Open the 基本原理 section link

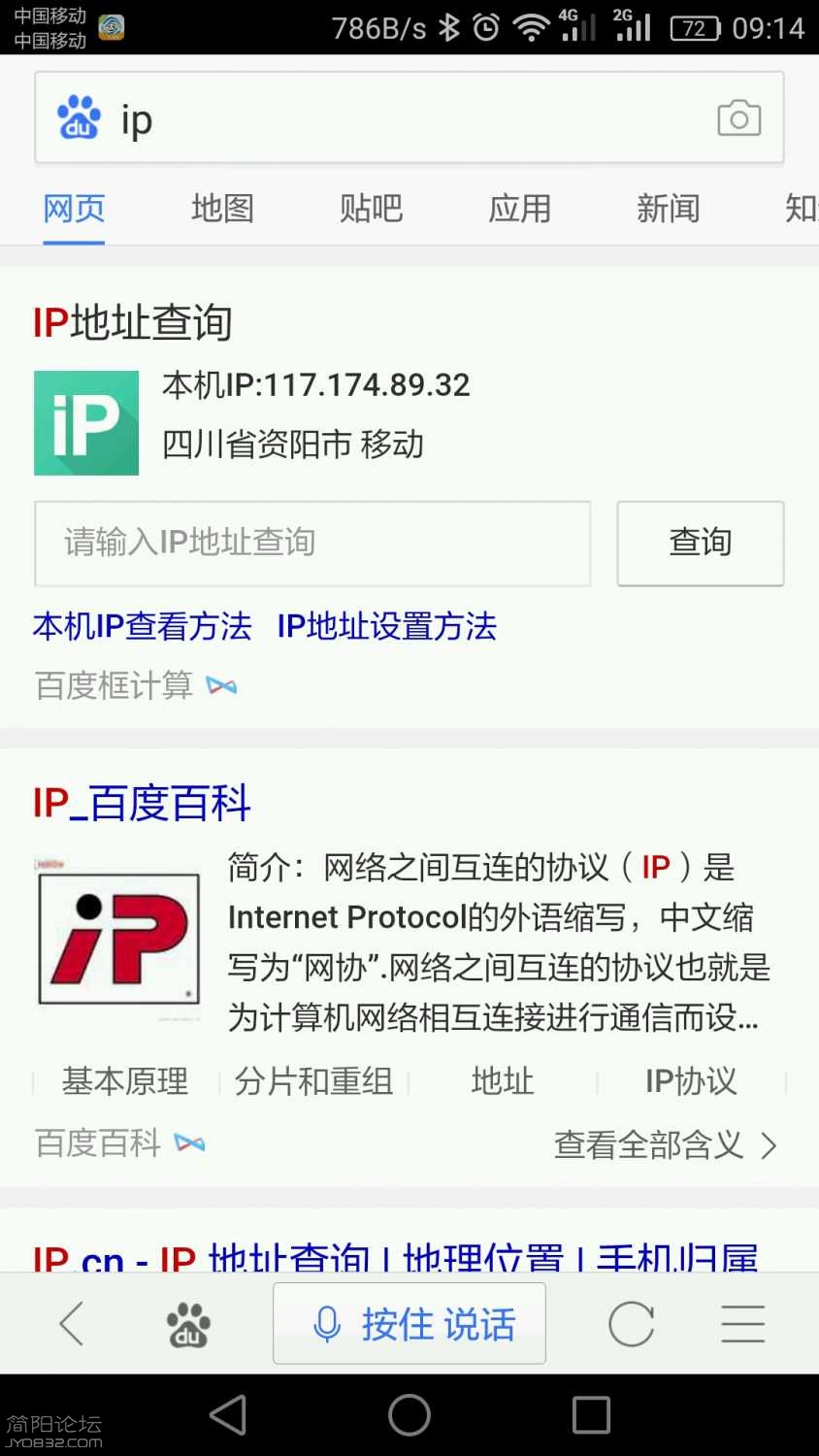coord(125,1080)
